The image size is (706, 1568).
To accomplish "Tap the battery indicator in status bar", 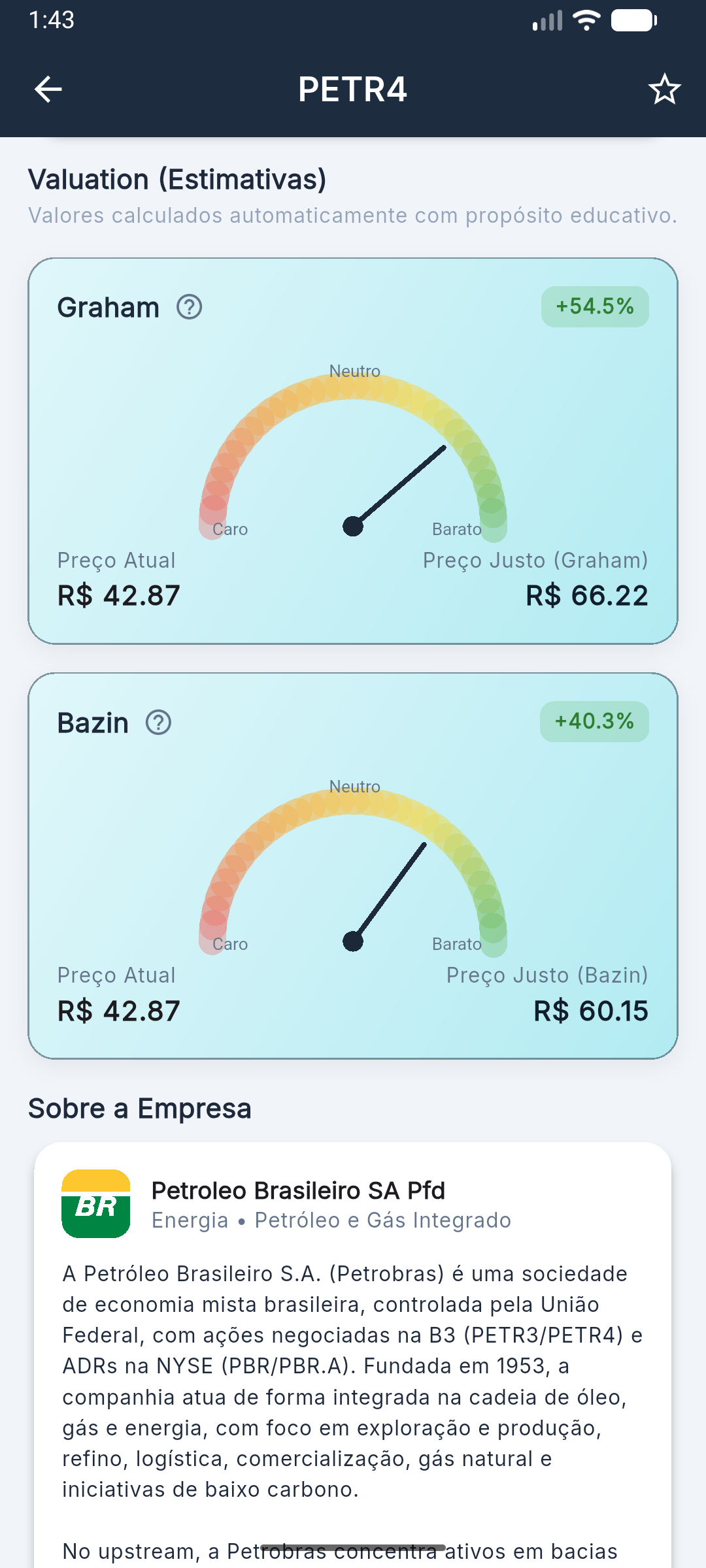I will tap(633, 20).
